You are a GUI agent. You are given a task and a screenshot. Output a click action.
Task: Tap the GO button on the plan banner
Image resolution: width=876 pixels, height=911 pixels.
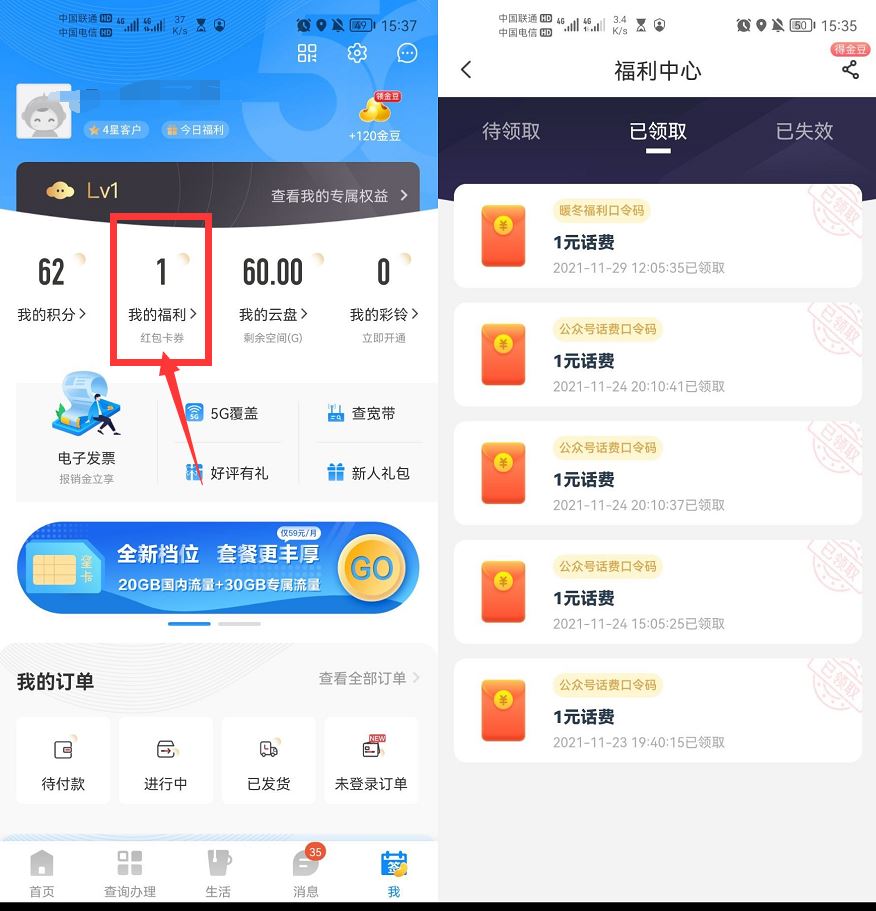point(371,569)
